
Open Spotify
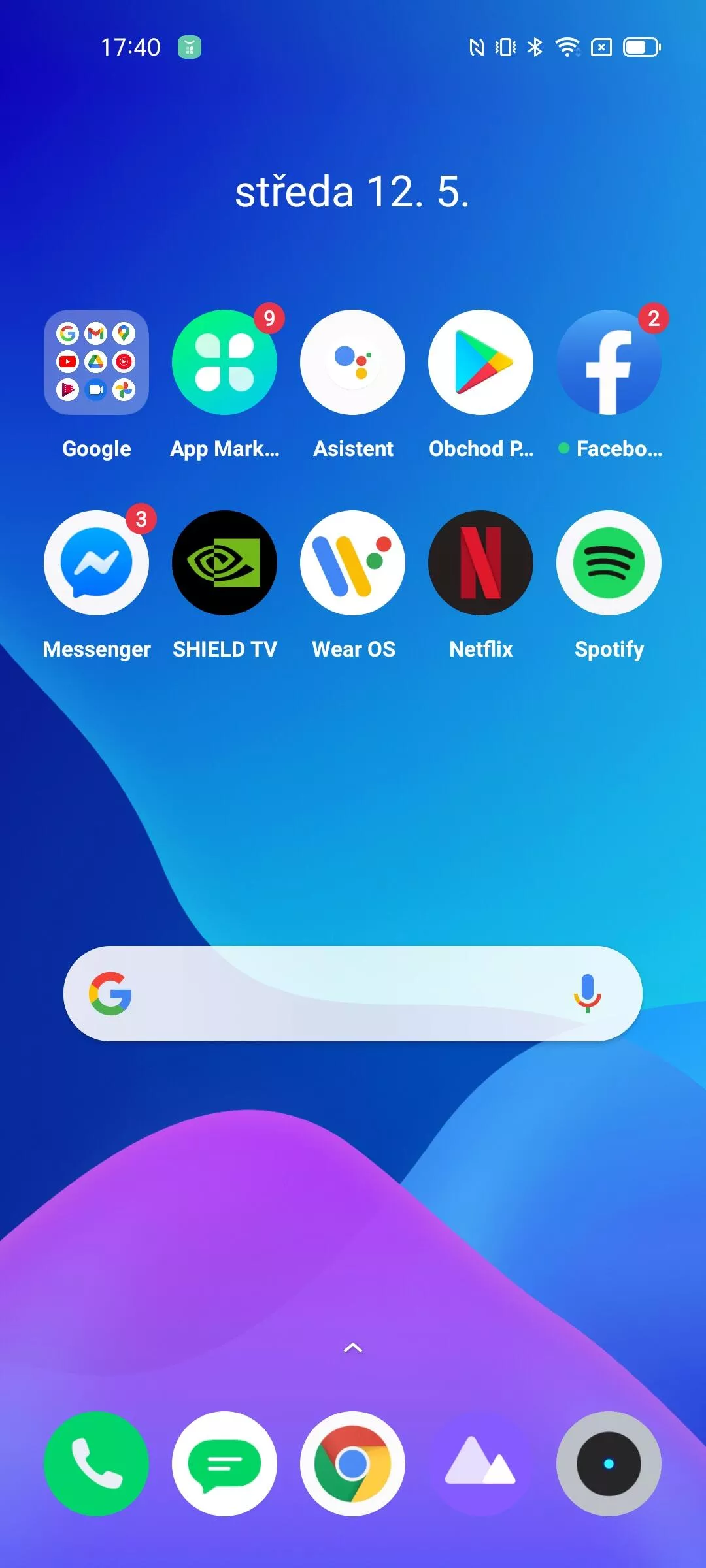point(609,563)
